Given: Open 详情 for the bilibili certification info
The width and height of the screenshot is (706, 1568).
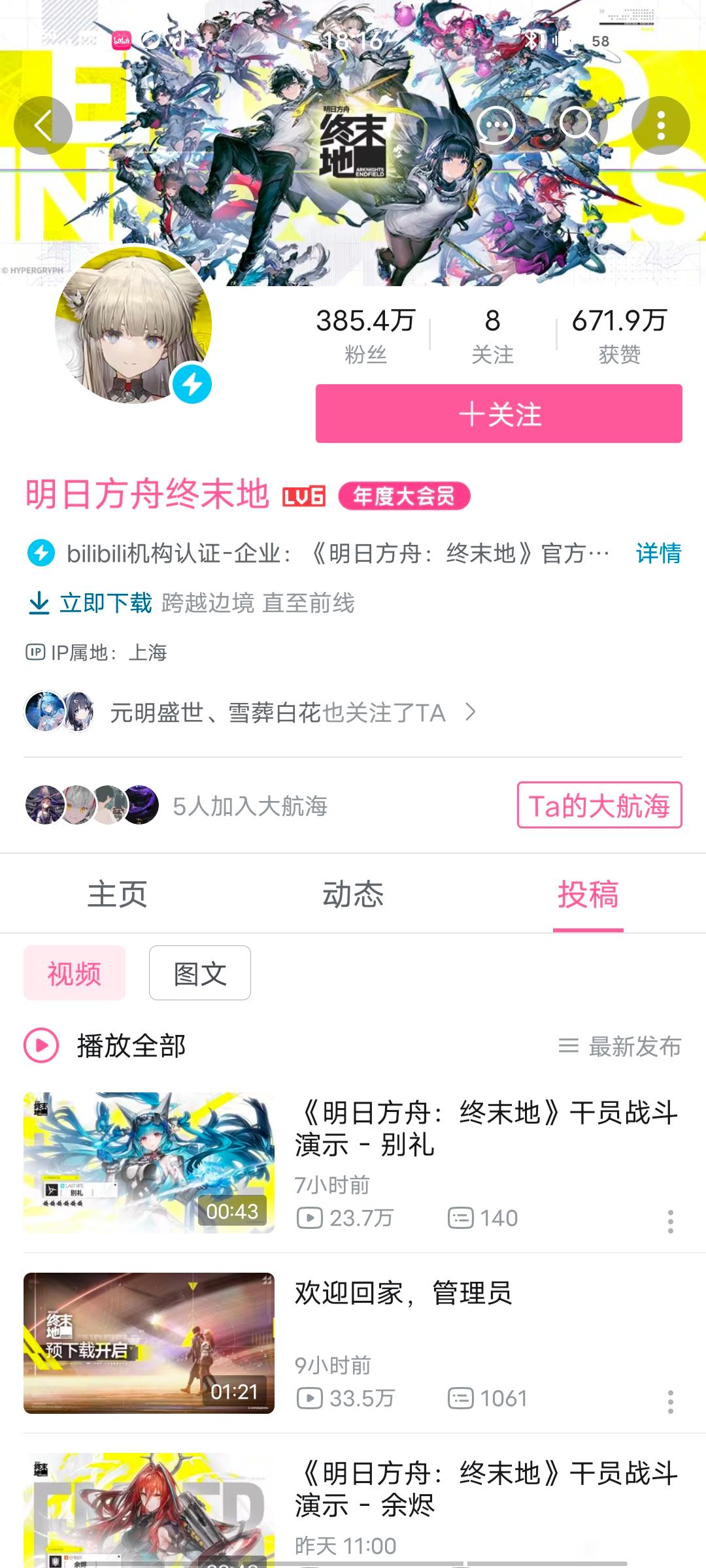Looking at the screenshot, I should (658, 553).
